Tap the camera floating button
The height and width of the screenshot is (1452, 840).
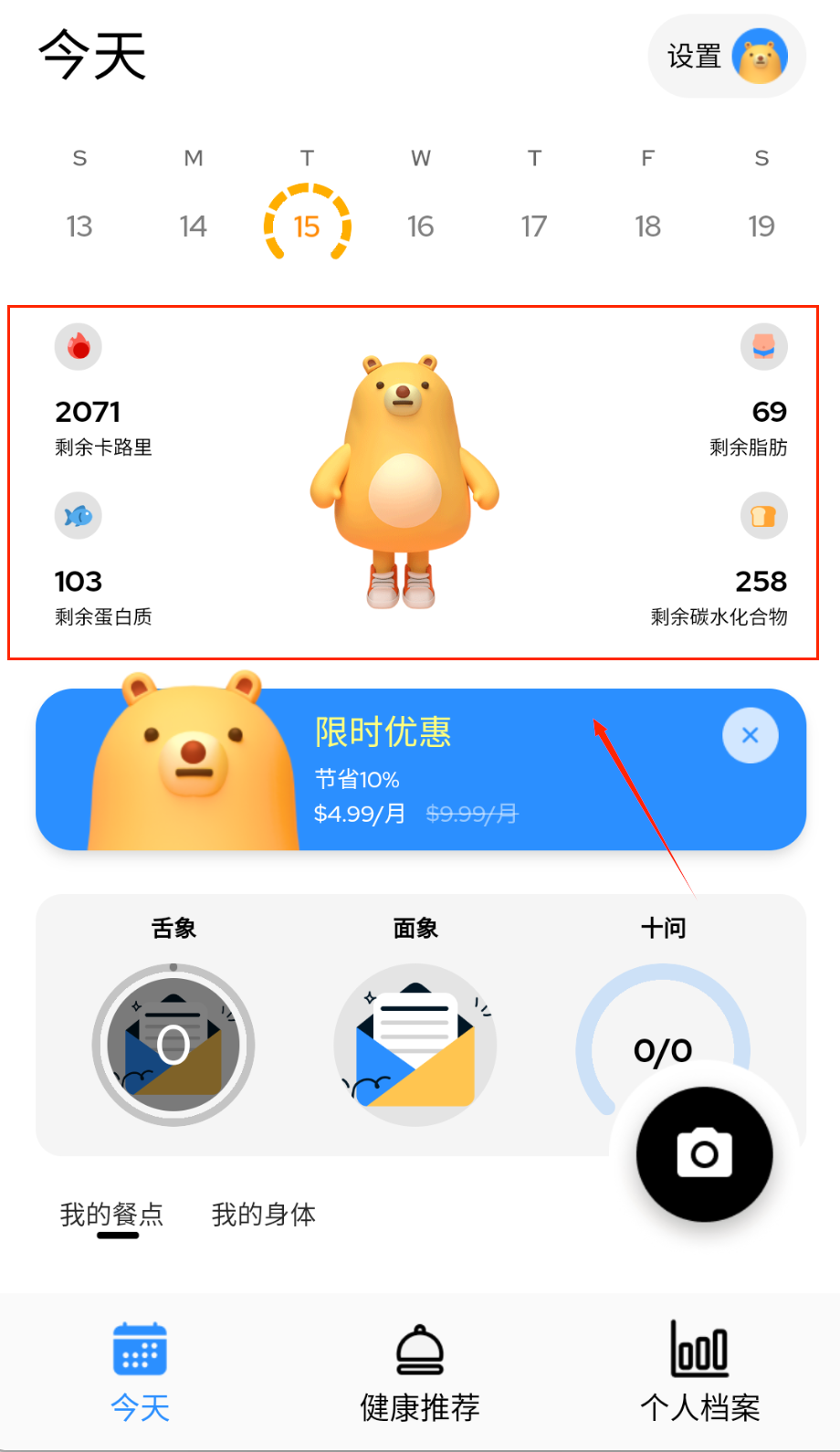point(704,1154)
